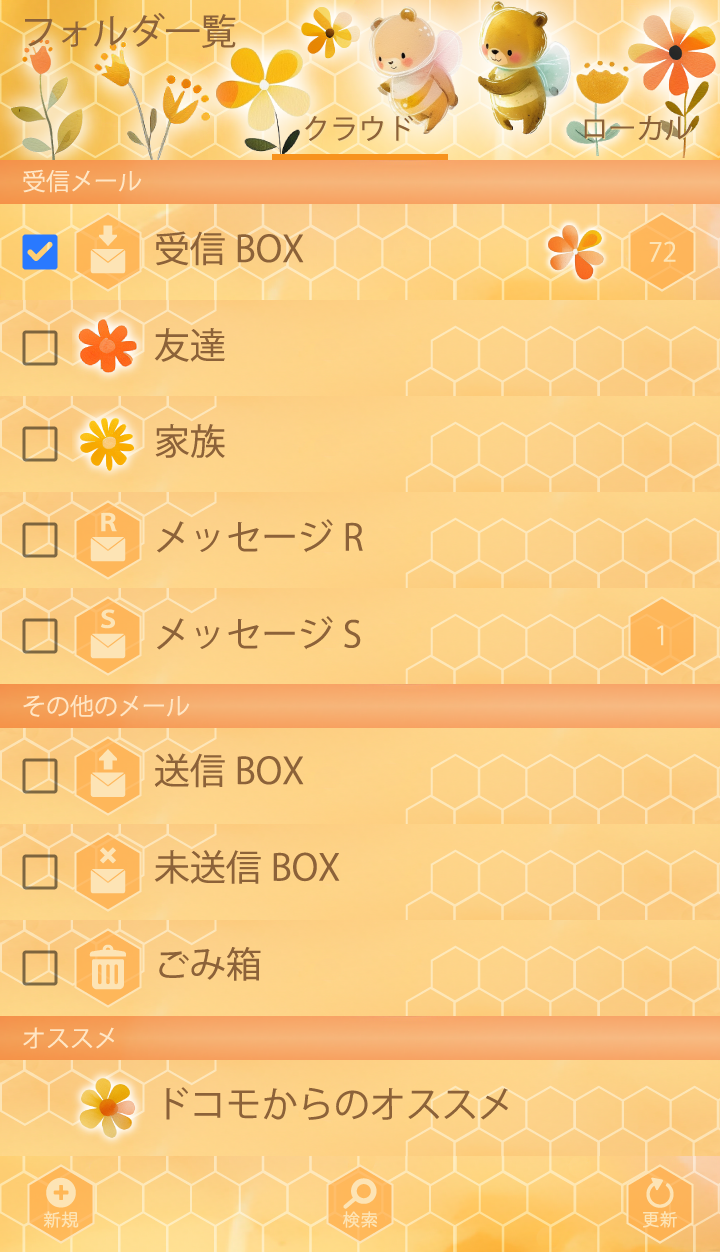Tick the checkbox next to 友達

(40, 348)
